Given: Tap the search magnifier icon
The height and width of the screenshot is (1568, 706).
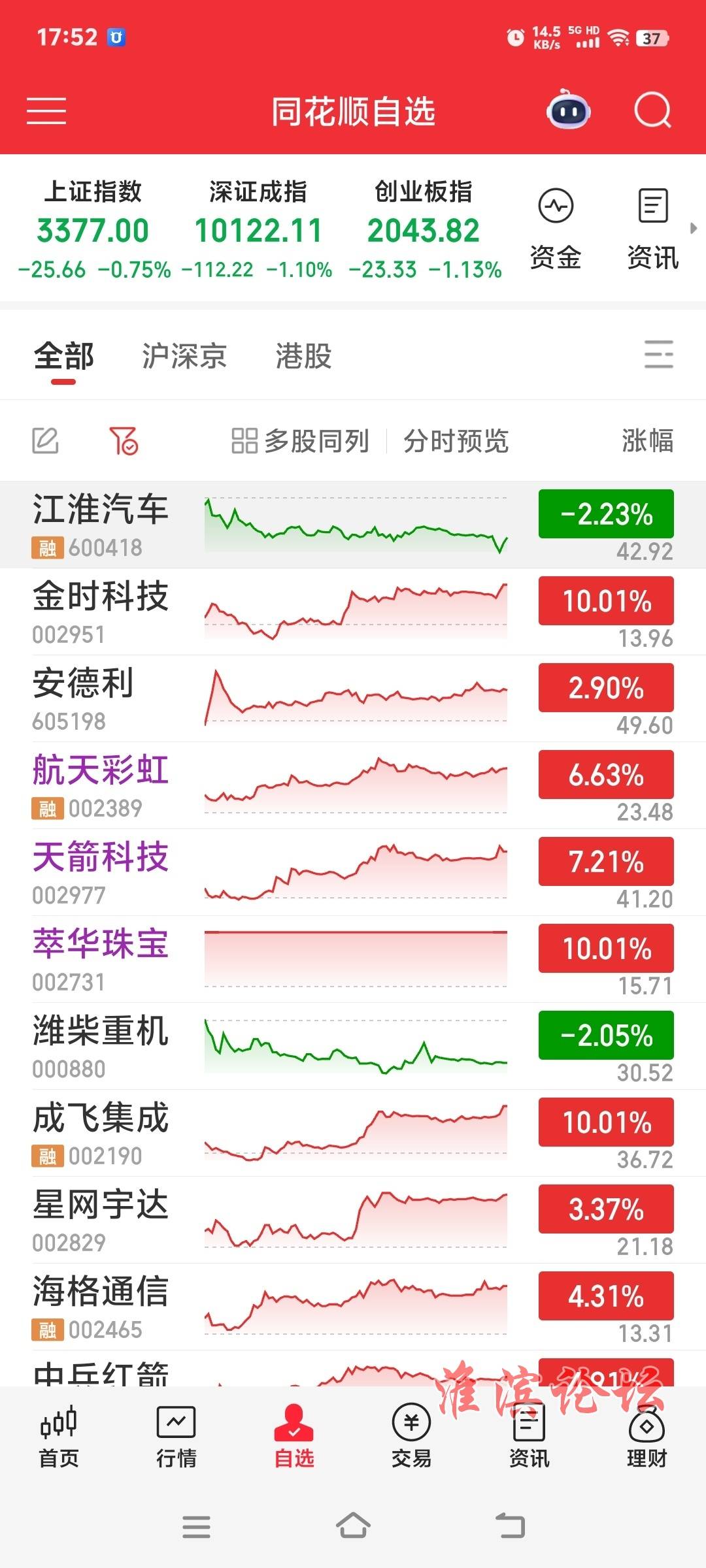Looking at the screenshot, I should (x=653, y=110).
